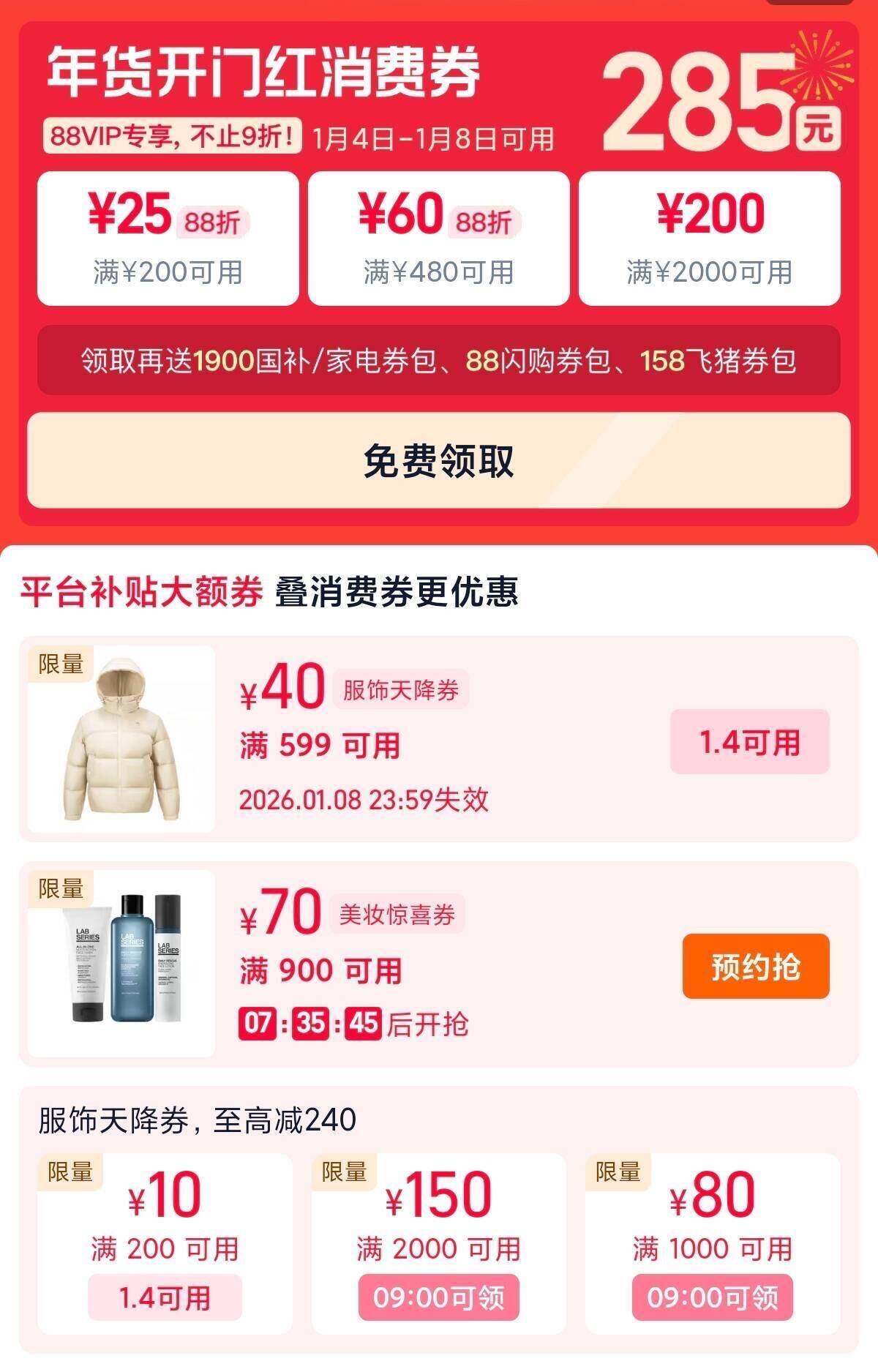
Task: Open the down jacket product image
Action: tap(121, 739)
